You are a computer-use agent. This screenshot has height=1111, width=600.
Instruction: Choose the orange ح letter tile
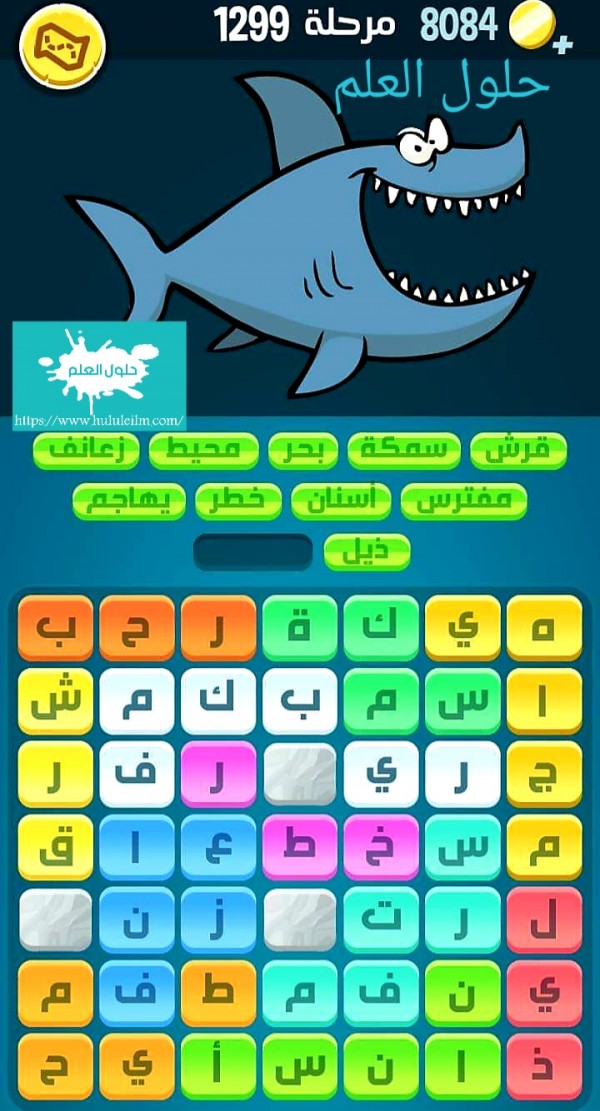click(136, 628)
